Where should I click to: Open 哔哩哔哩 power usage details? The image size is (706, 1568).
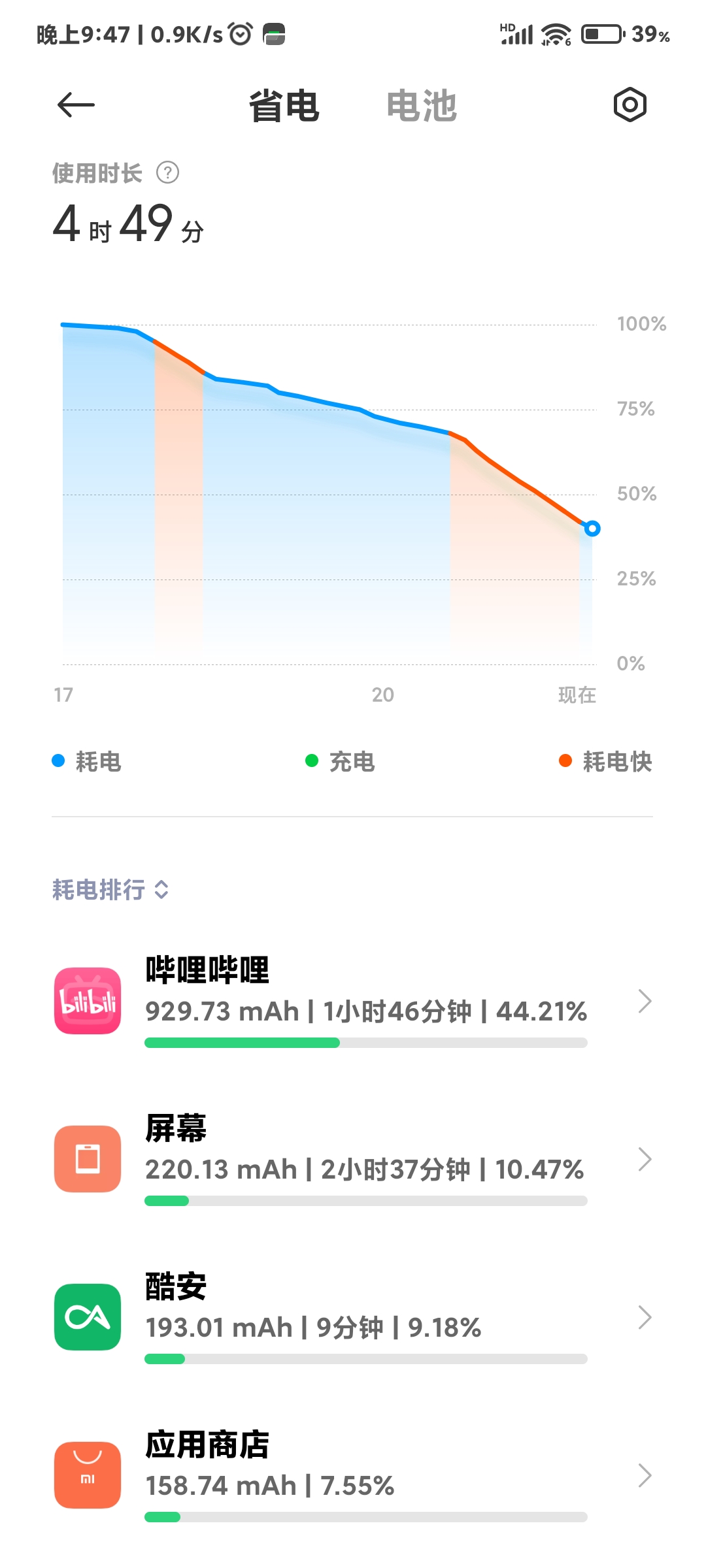(x=353, y=1001)
